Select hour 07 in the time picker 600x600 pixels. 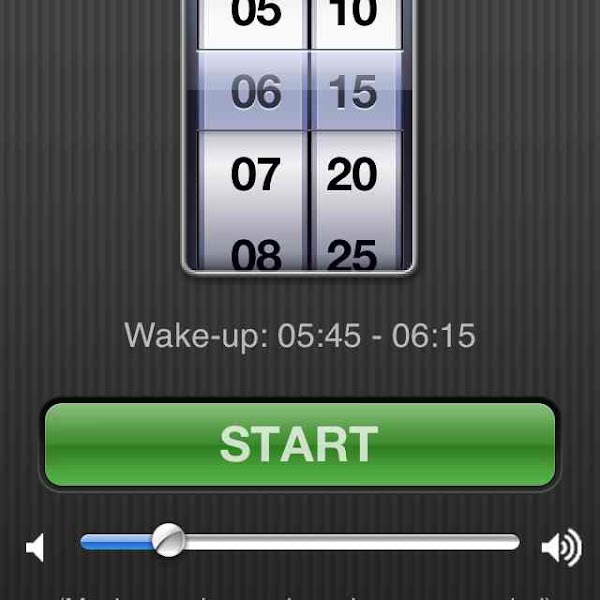click(x=255, y=175)
